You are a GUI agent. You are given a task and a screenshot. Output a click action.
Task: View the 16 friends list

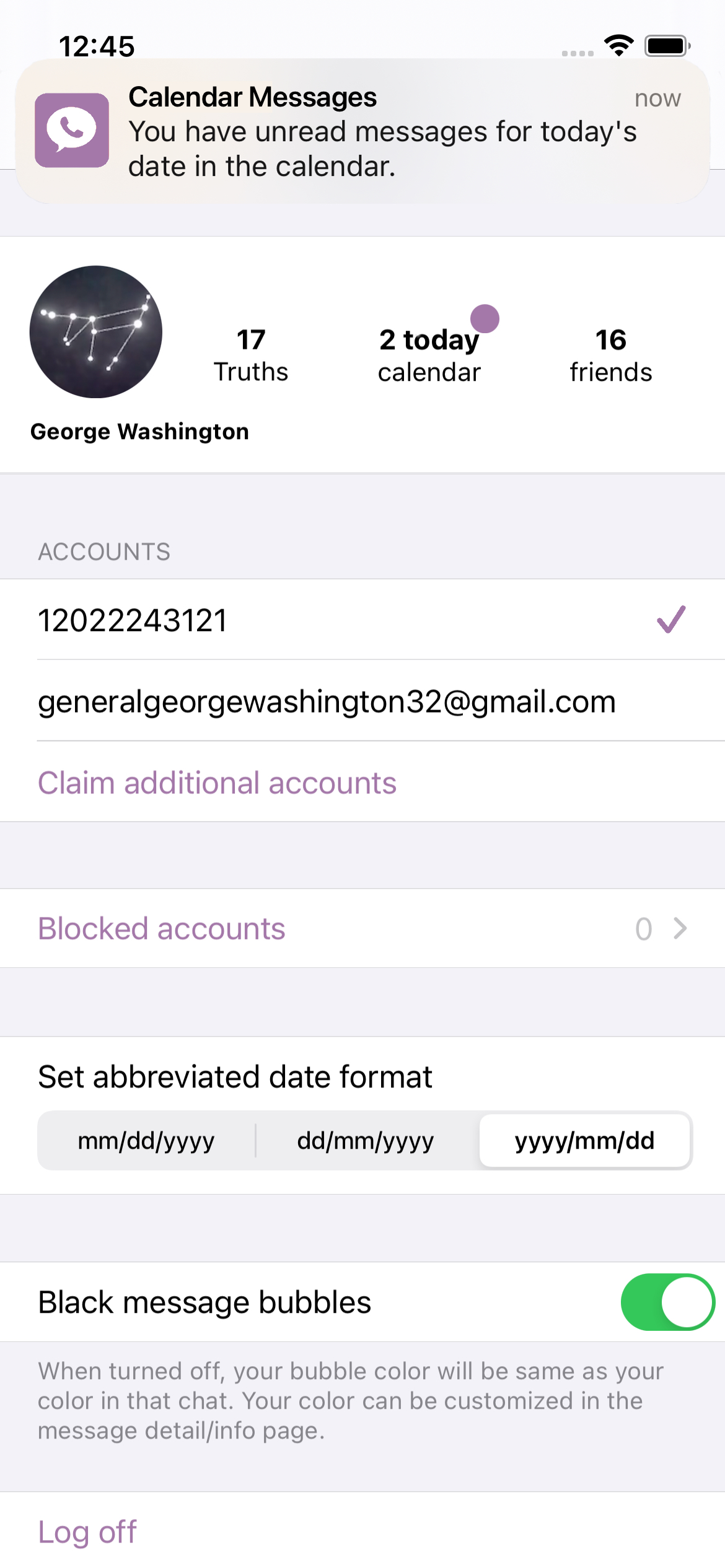pyautogui.click(x=610, y=355)
